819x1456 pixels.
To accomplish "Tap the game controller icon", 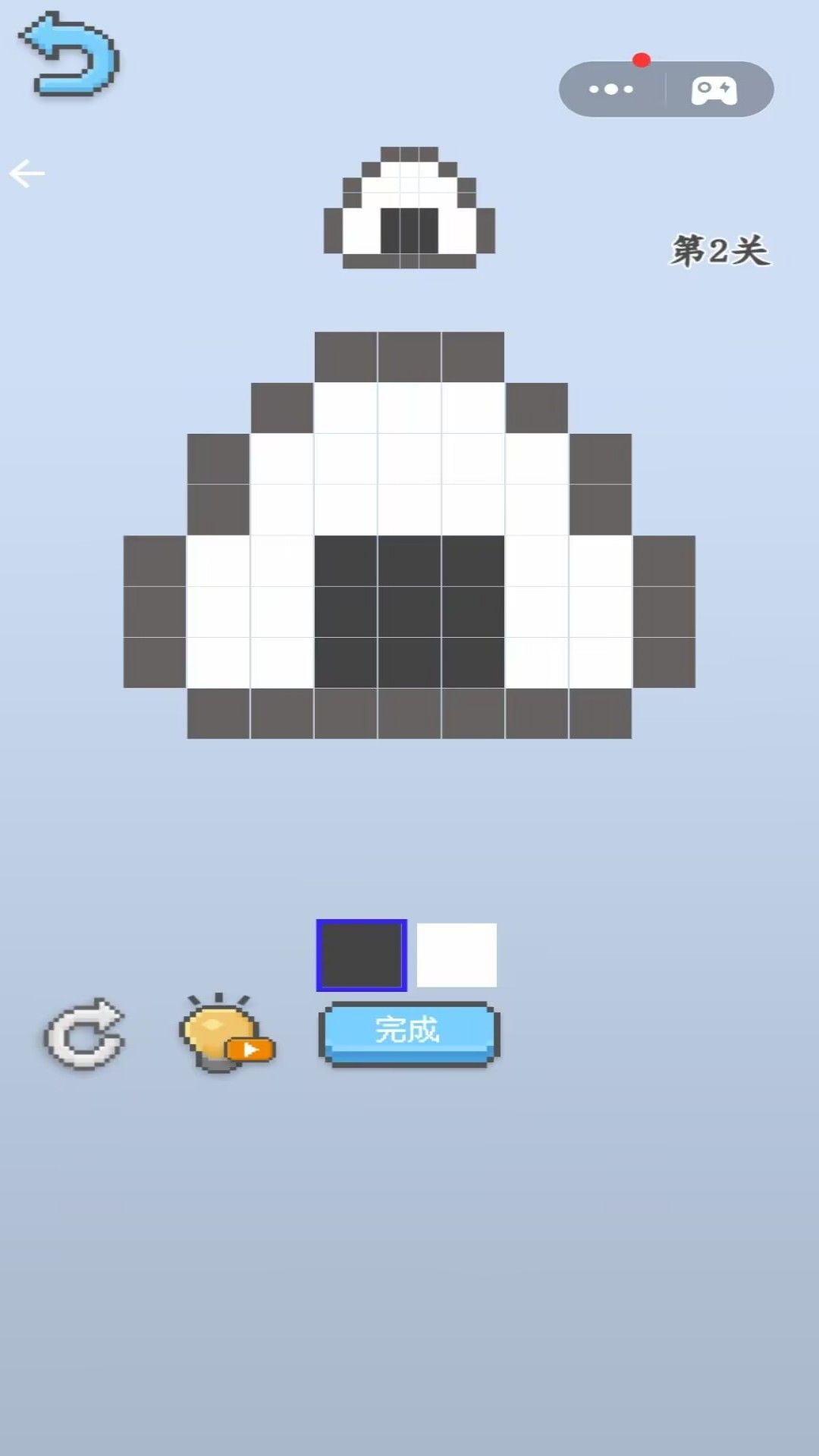I will tap(714, 90).
